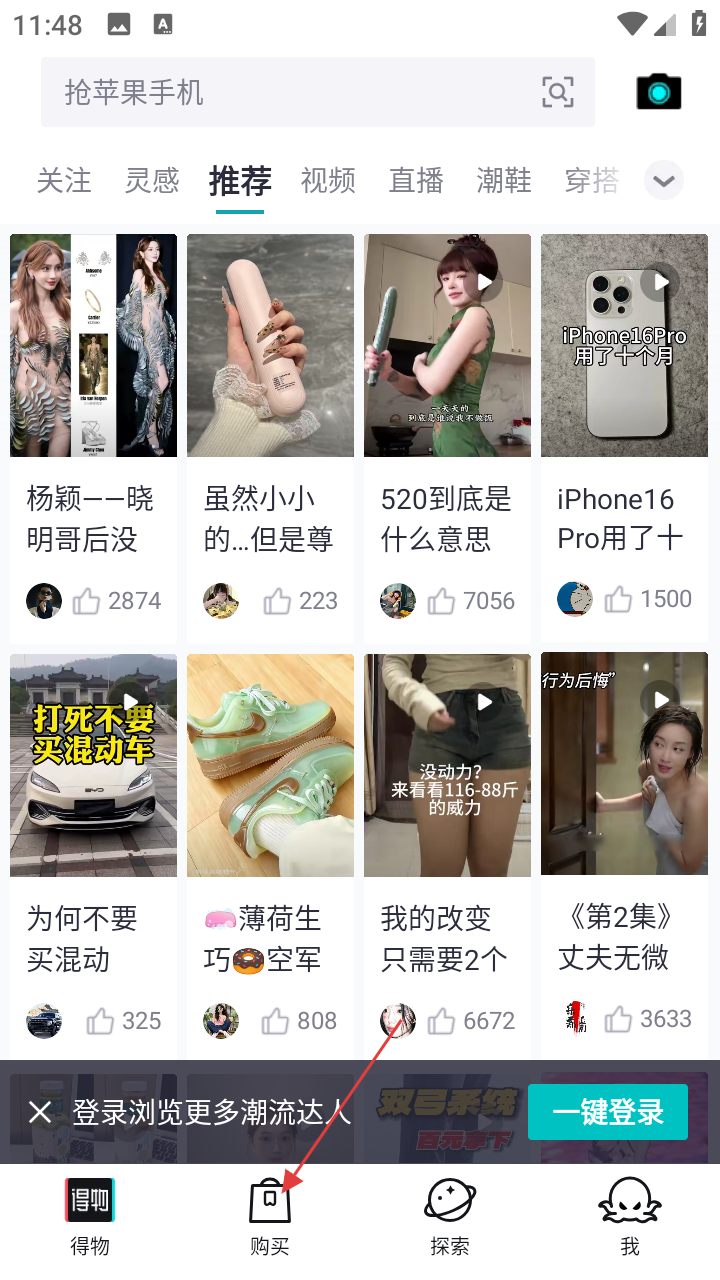Switch to the 直播 tab

416,181
